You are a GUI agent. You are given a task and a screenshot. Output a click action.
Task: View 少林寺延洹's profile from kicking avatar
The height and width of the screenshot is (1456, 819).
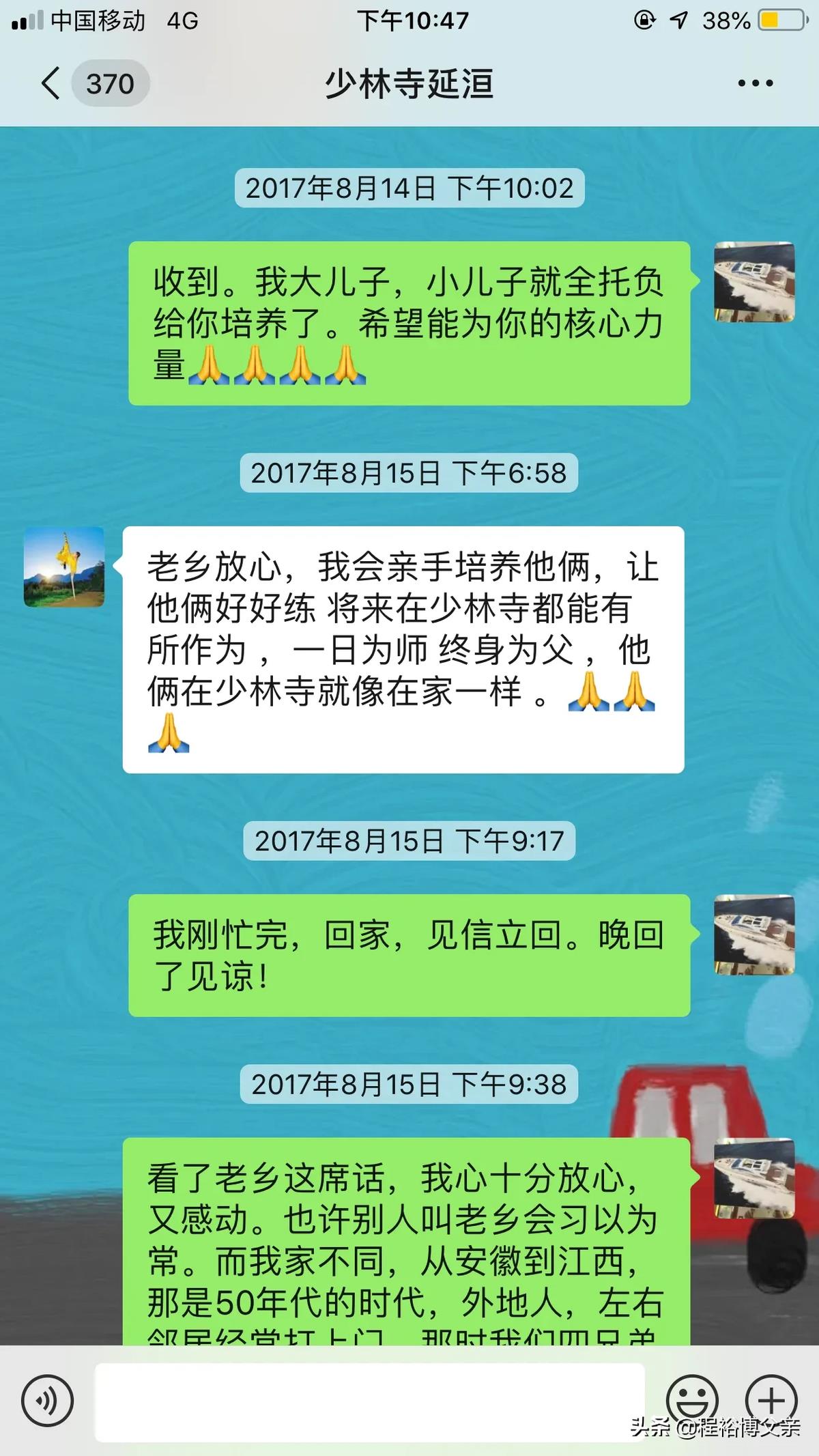(x=64, y=567)
